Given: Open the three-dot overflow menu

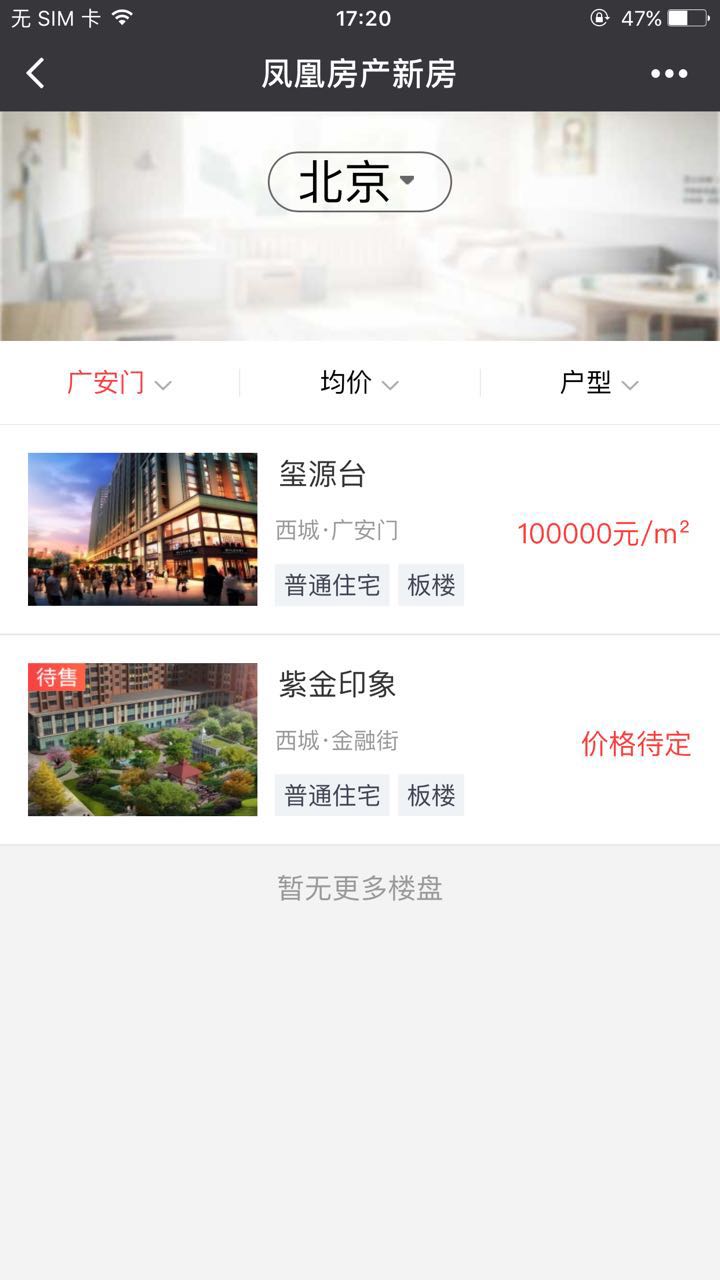Looking at the screenshot, I should point(669,73).
